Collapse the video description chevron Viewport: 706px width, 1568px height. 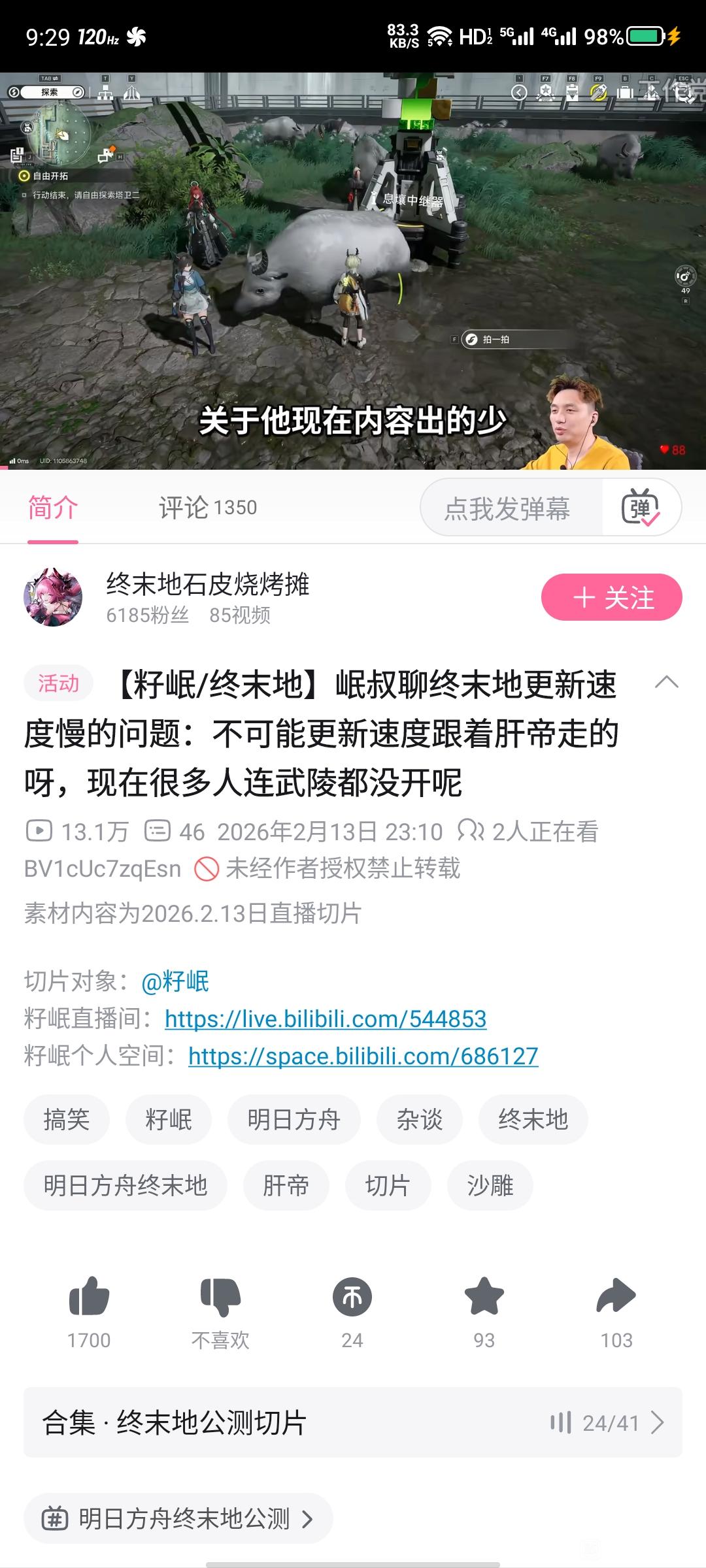[666, 683]
